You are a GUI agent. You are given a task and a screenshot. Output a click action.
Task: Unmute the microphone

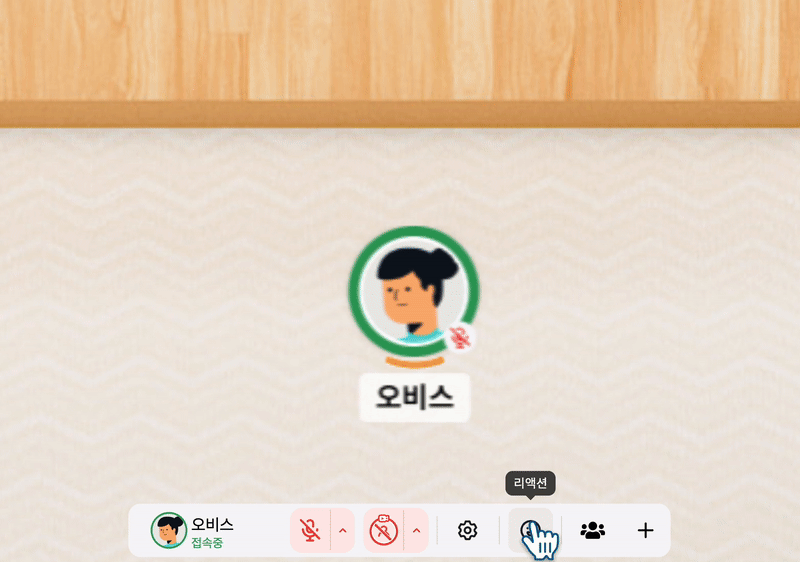tap(310, 530)
